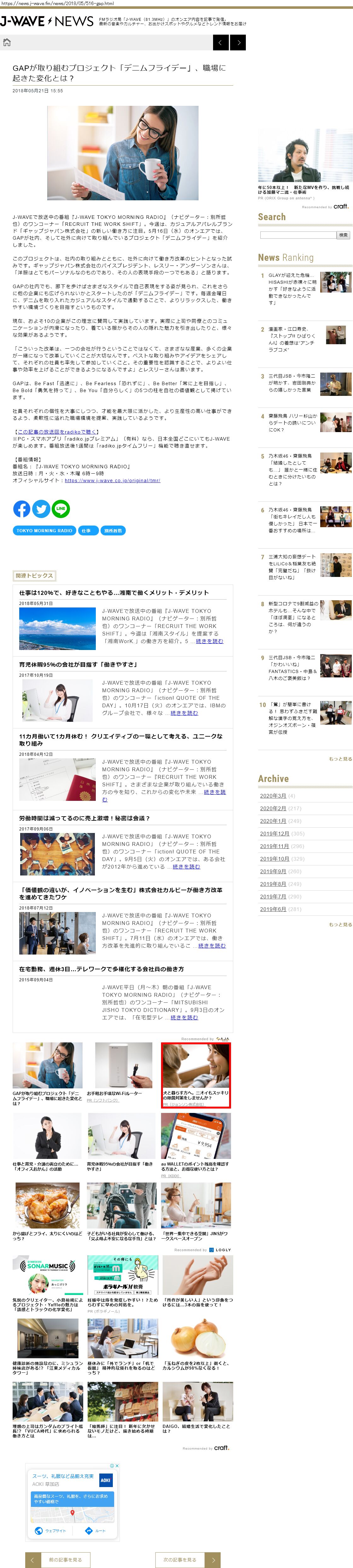Go to previous article with left arrow
Viewport: 353px width, 1568px height.
[x=221, y=43]
